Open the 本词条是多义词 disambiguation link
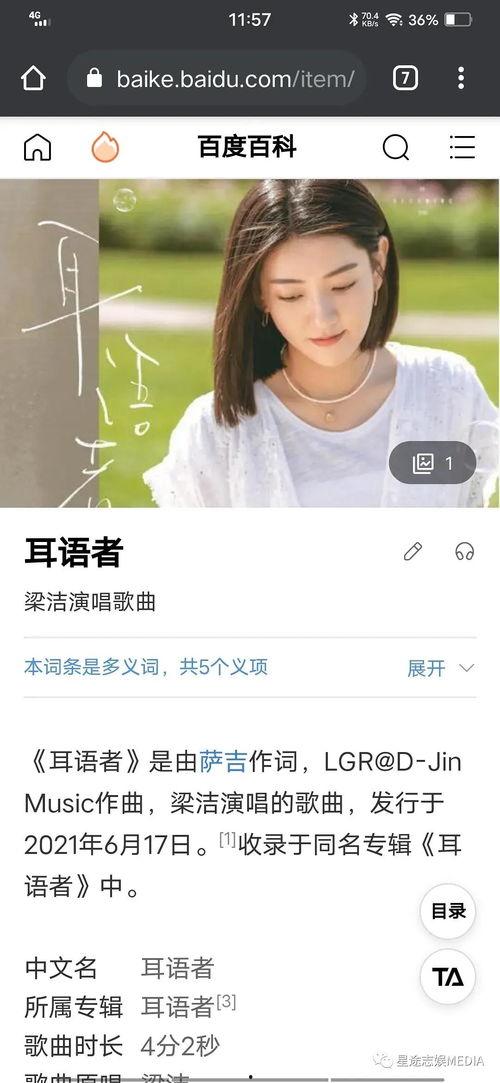The height and width of the screenshot is (1083, 500). click(x=146, y=667)
